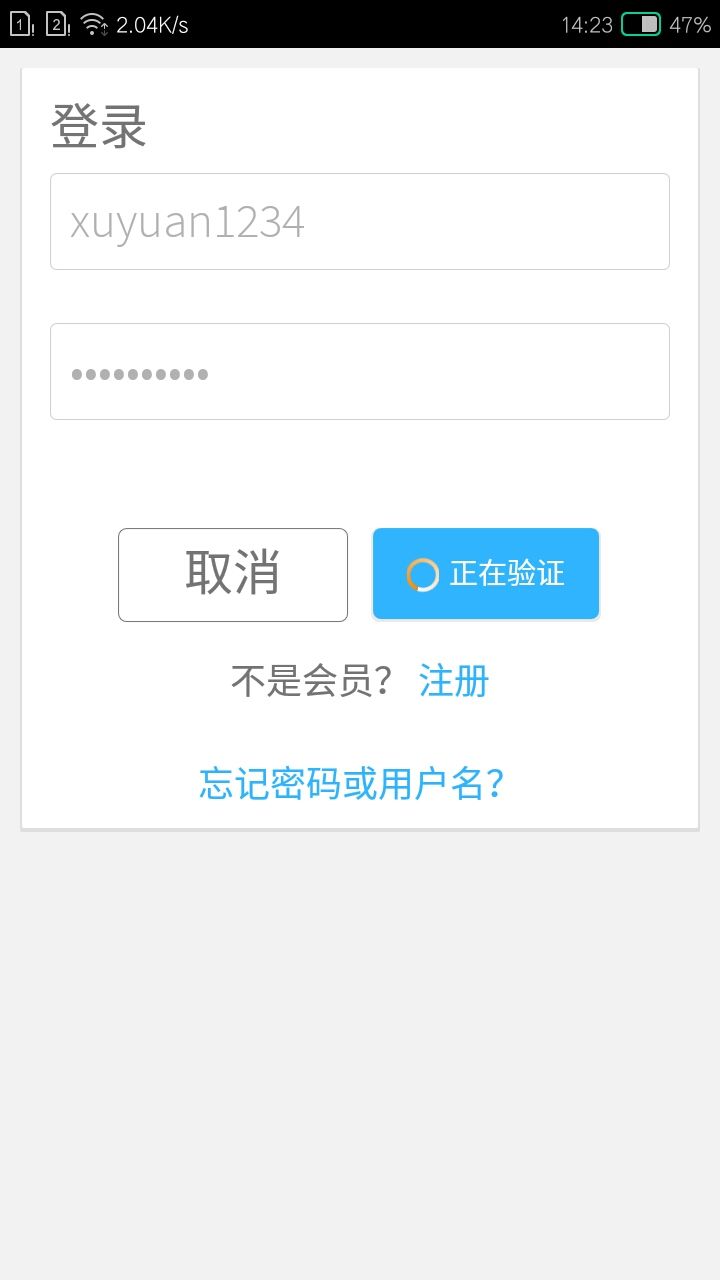Click the network speed indicator showing 2.04K/s
The image size is (720, 1280).
click(153, 25)
